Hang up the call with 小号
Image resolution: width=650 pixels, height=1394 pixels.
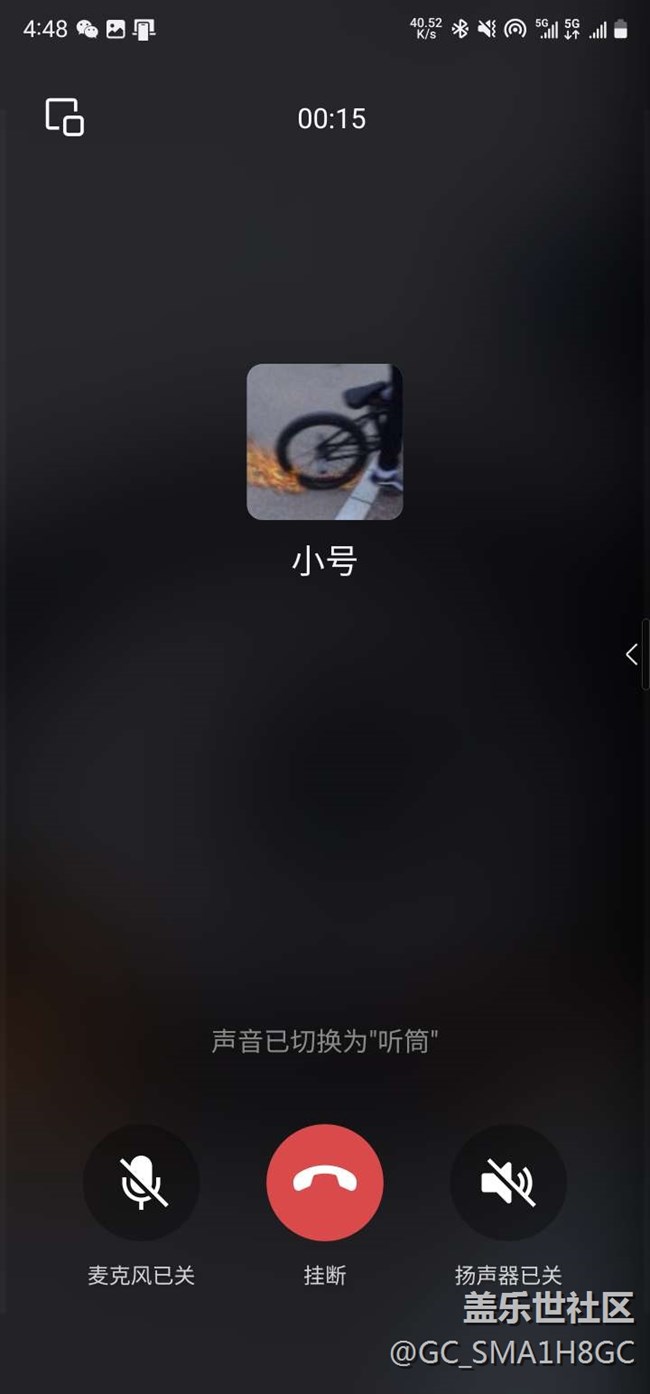324,1182
